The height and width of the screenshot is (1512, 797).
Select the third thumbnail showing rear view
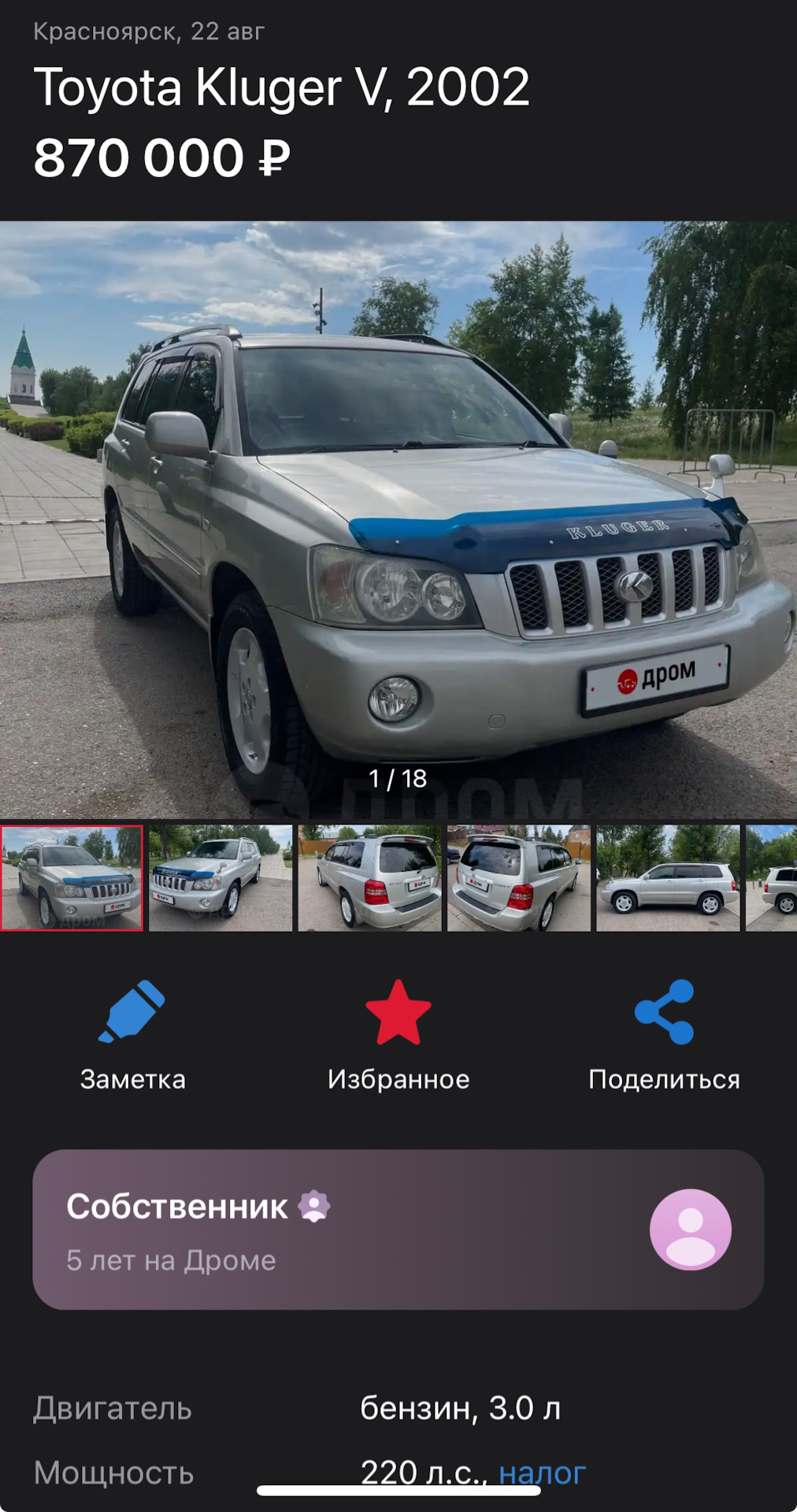pyautogui.click(x=369, y=878)
